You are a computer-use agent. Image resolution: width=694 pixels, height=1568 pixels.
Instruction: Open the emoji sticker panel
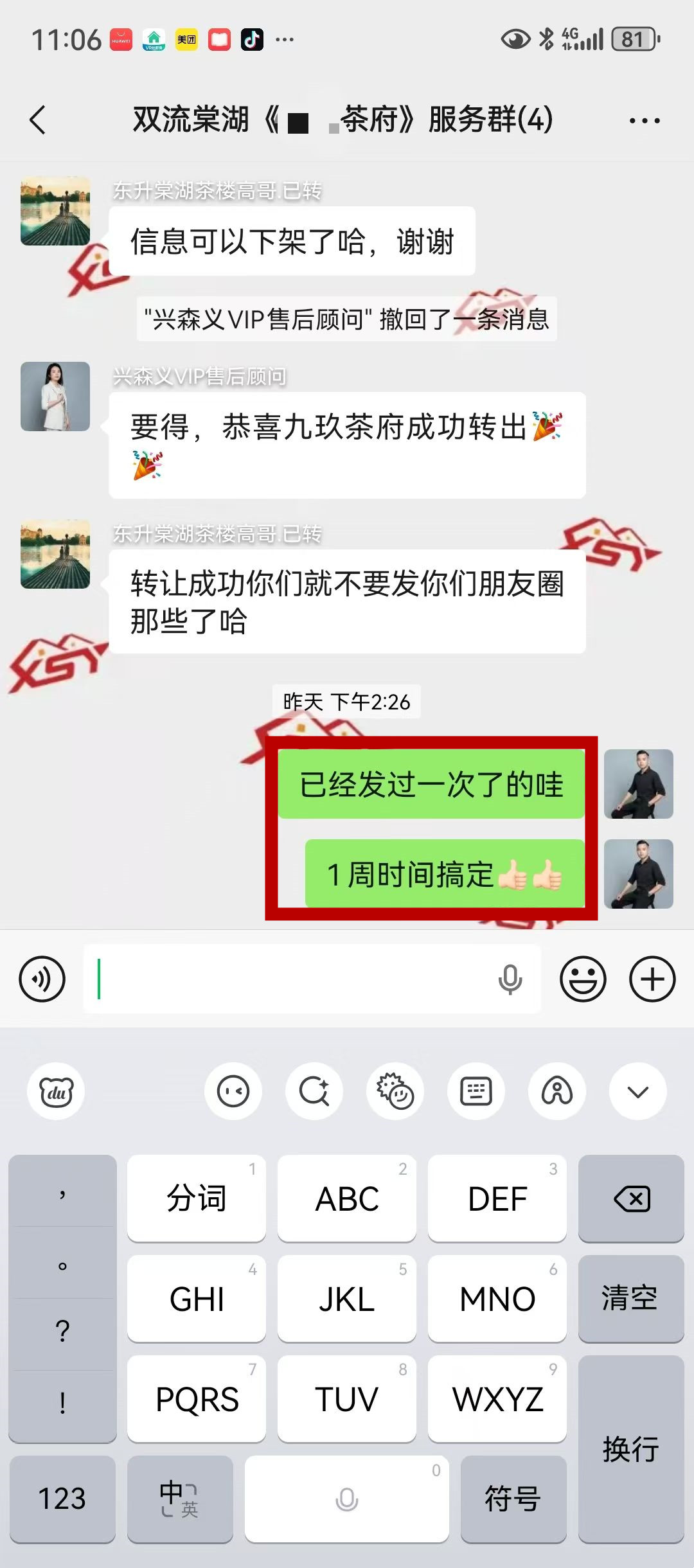tap(583, 979)
